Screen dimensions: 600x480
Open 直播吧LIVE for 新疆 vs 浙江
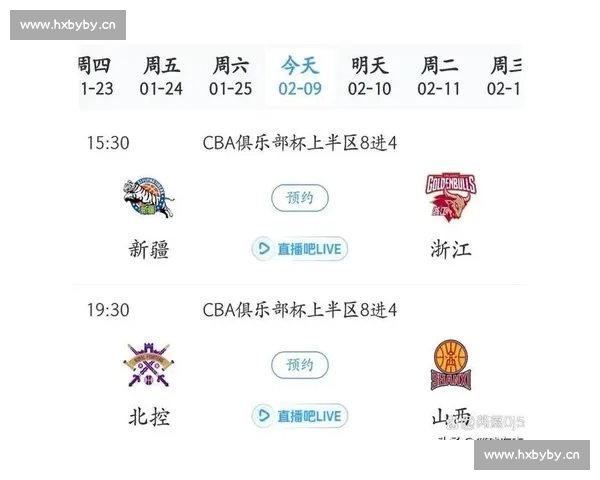tap(300, 249)
